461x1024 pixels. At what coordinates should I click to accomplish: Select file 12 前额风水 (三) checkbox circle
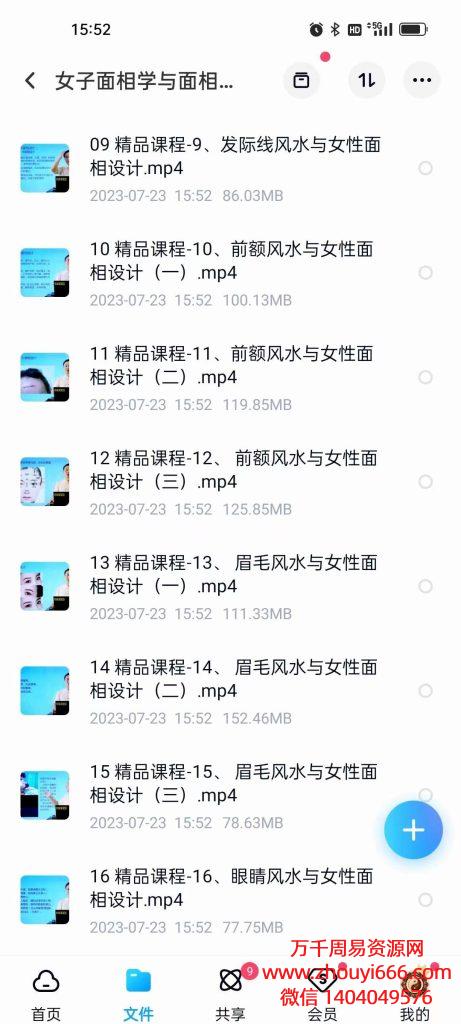pyautogui.click(x=425, y=482)
